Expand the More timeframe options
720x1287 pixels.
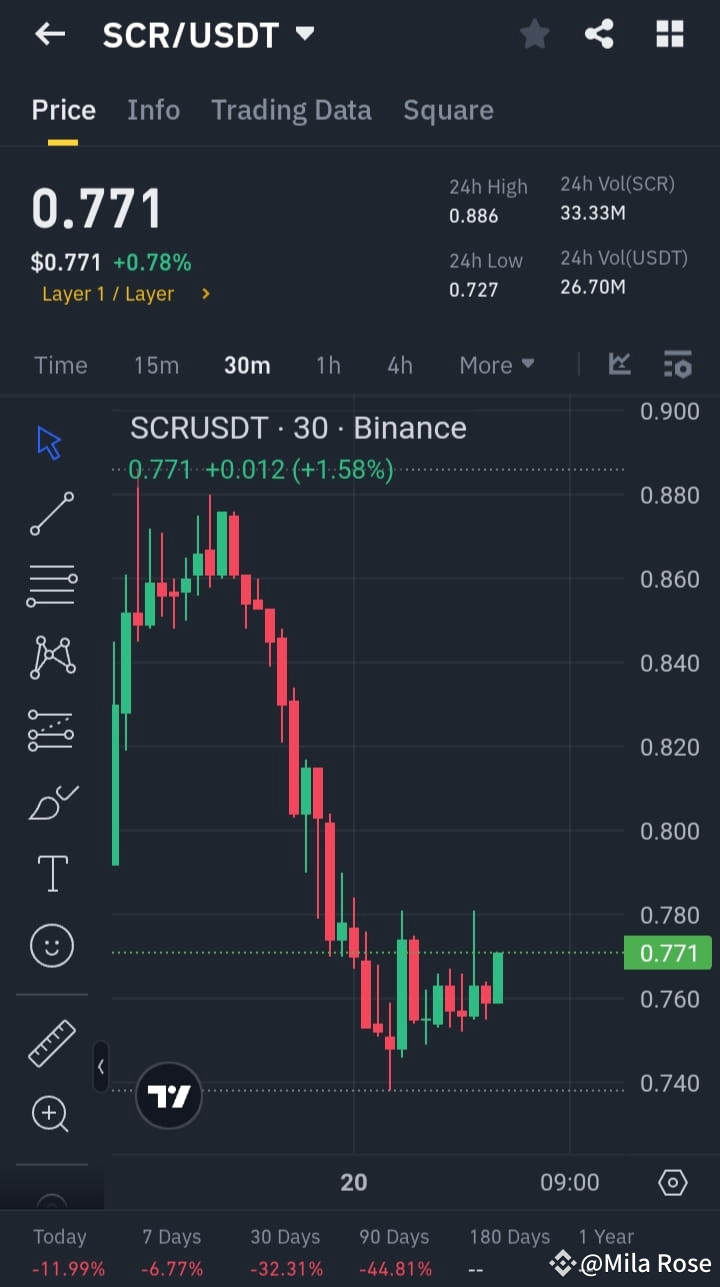(x=496, y=365)
